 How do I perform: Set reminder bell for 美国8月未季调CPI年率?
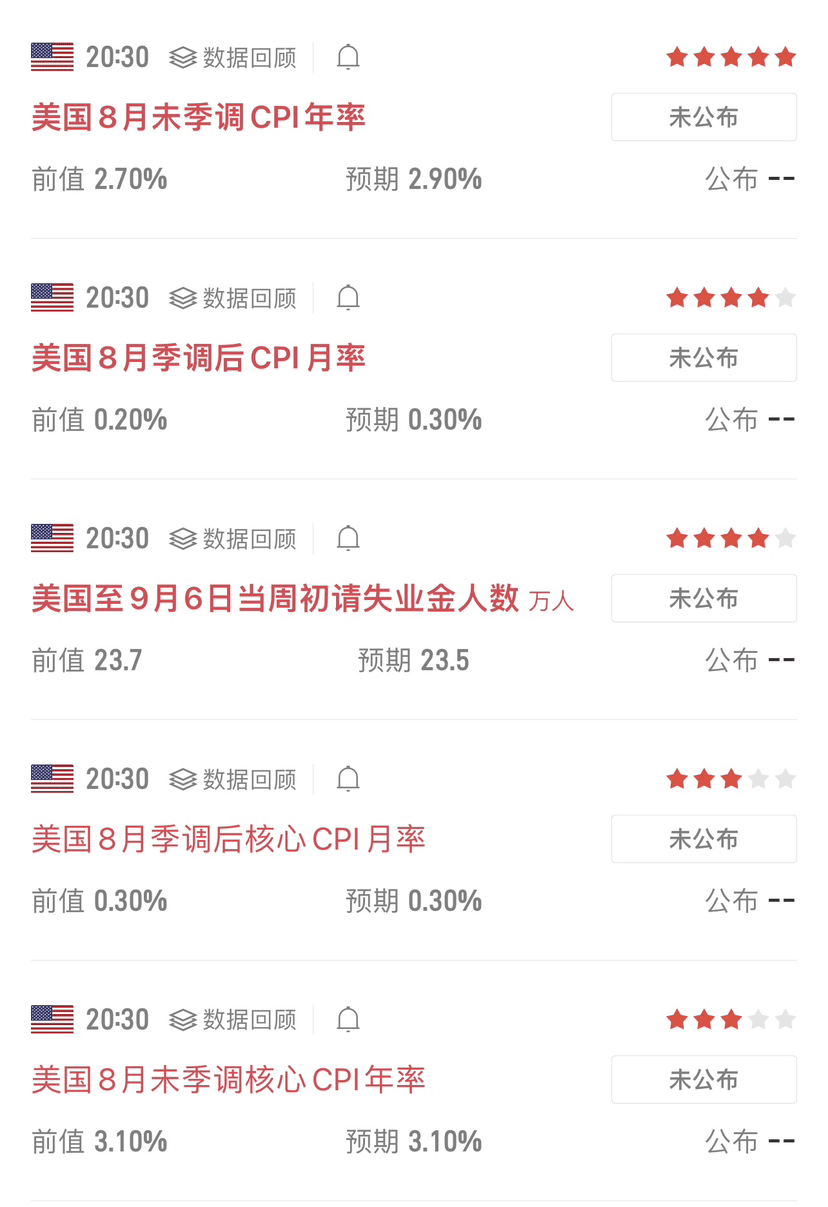(348, 58)
